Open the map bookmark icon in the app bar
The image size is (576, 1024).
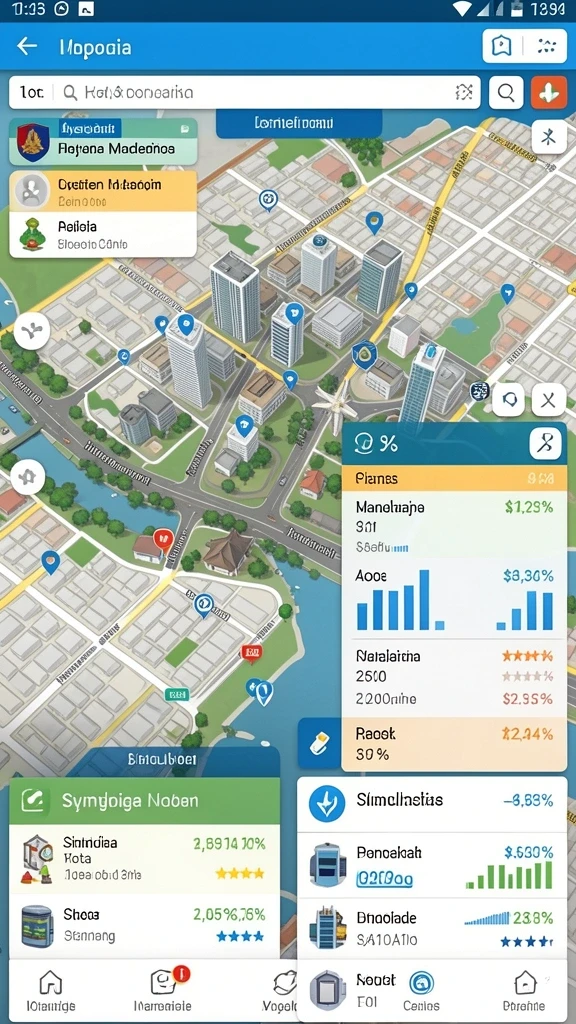coord(502,46)
